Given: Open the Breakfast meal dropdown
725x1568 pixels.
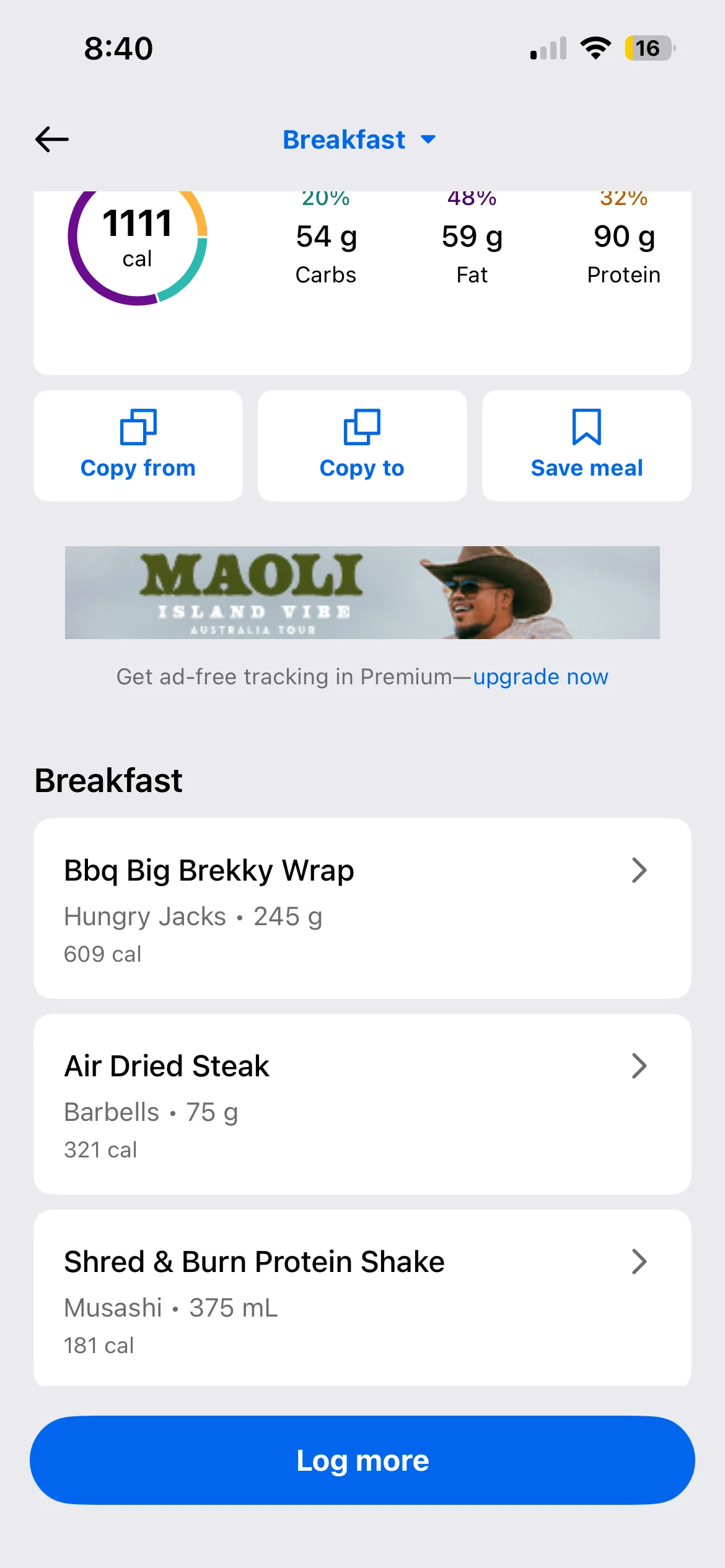Looking at the screenshot, I should [x=359, y=140].
